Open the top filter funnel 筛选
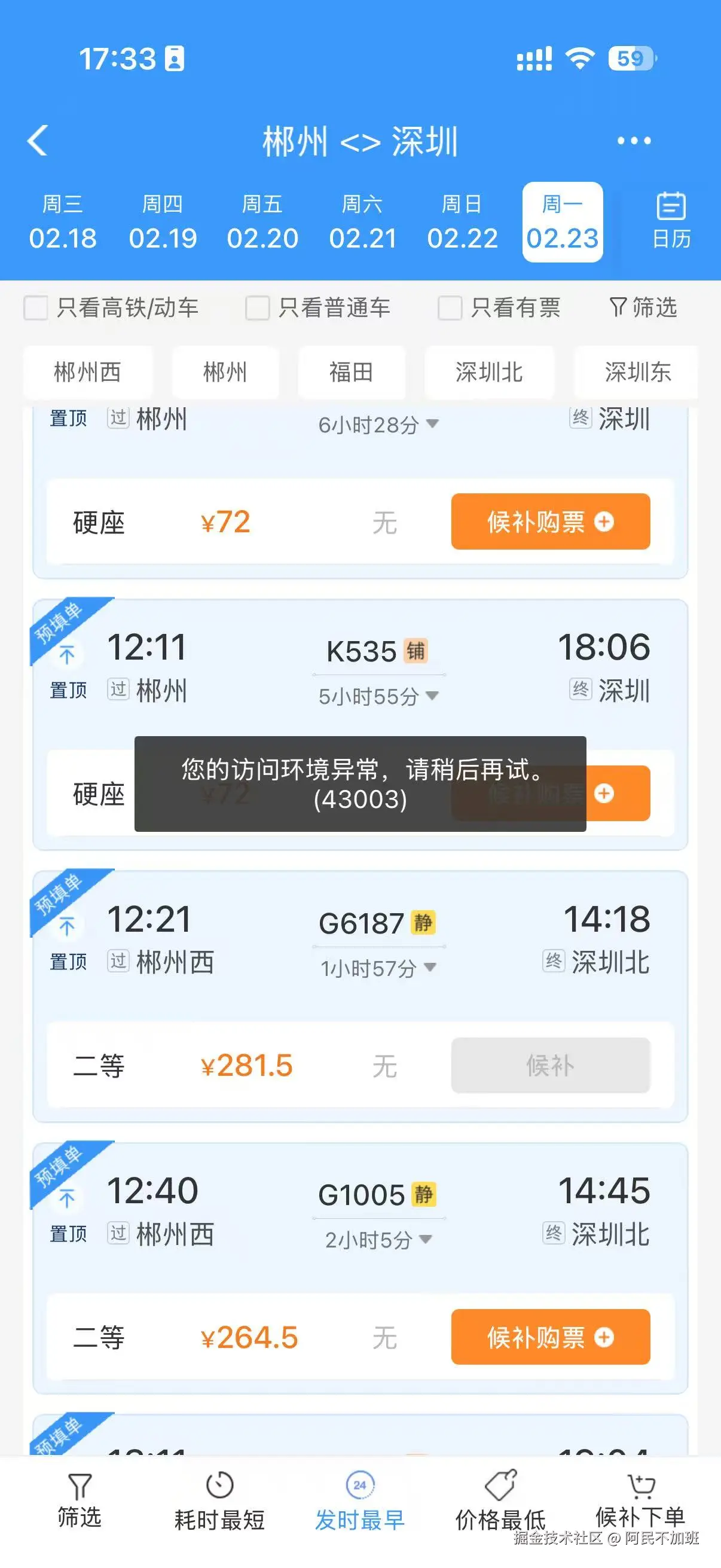The width and height of the screenshot is (721, 1568). [x=643, y=308]
